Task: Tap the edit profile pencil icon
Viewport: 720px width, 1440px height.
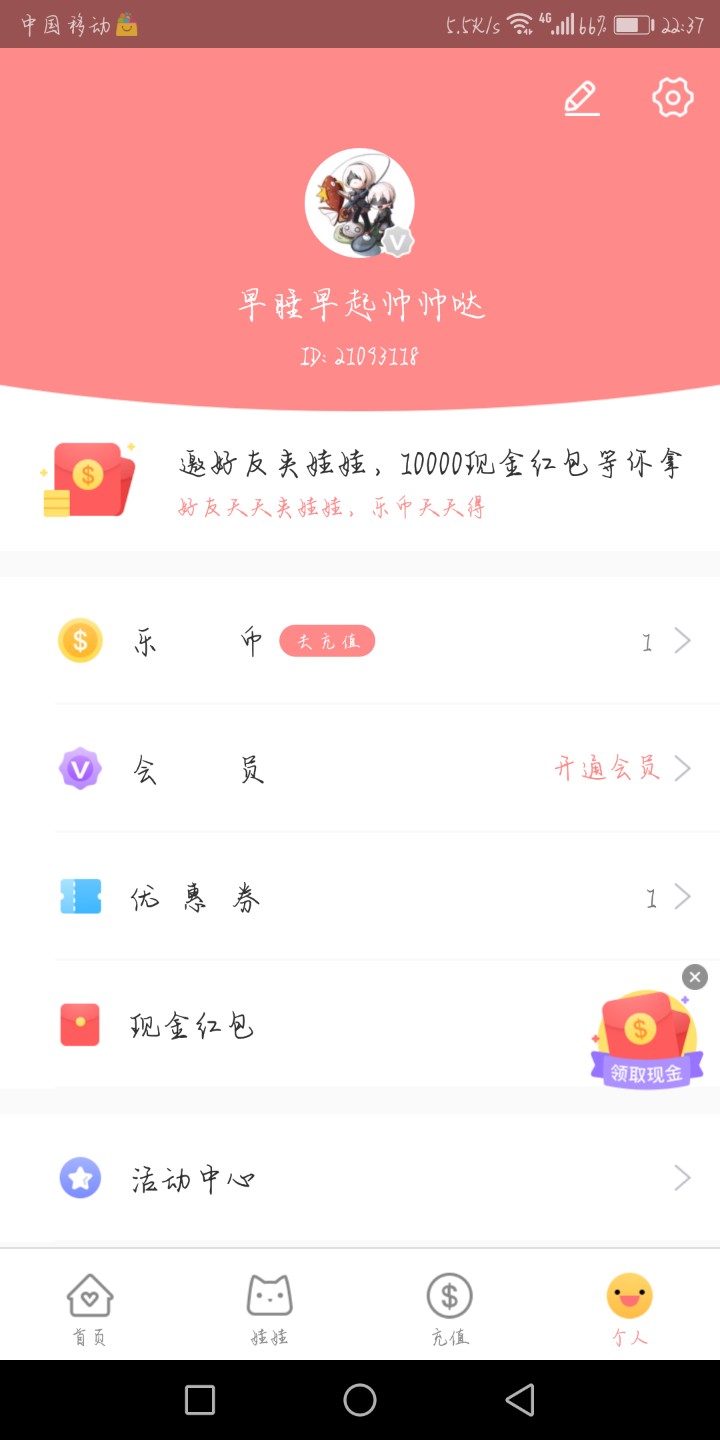Action: pos(581,98)
